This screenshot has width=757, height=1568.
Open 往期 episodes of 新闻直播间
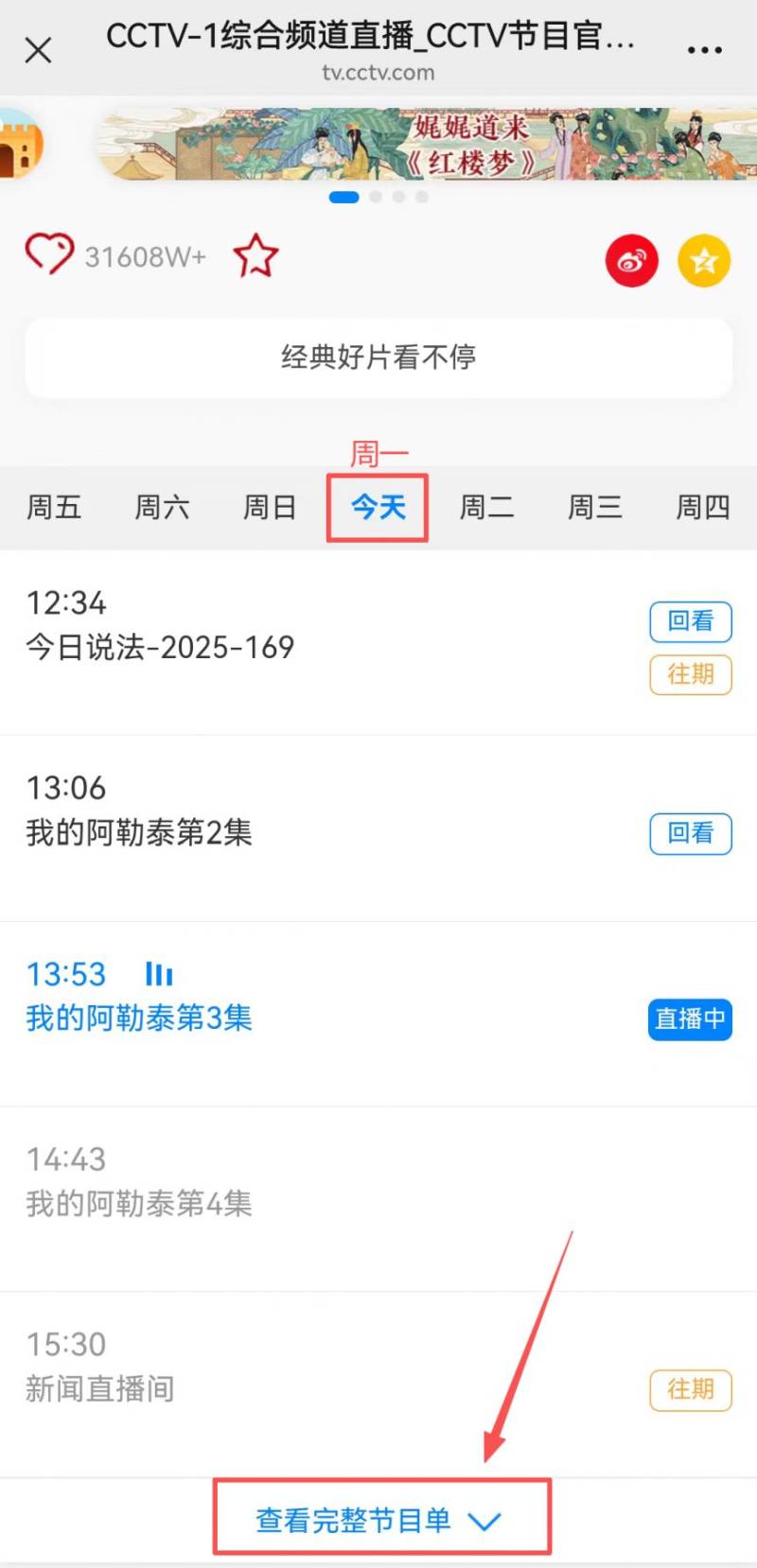(x=691, y=1389)
